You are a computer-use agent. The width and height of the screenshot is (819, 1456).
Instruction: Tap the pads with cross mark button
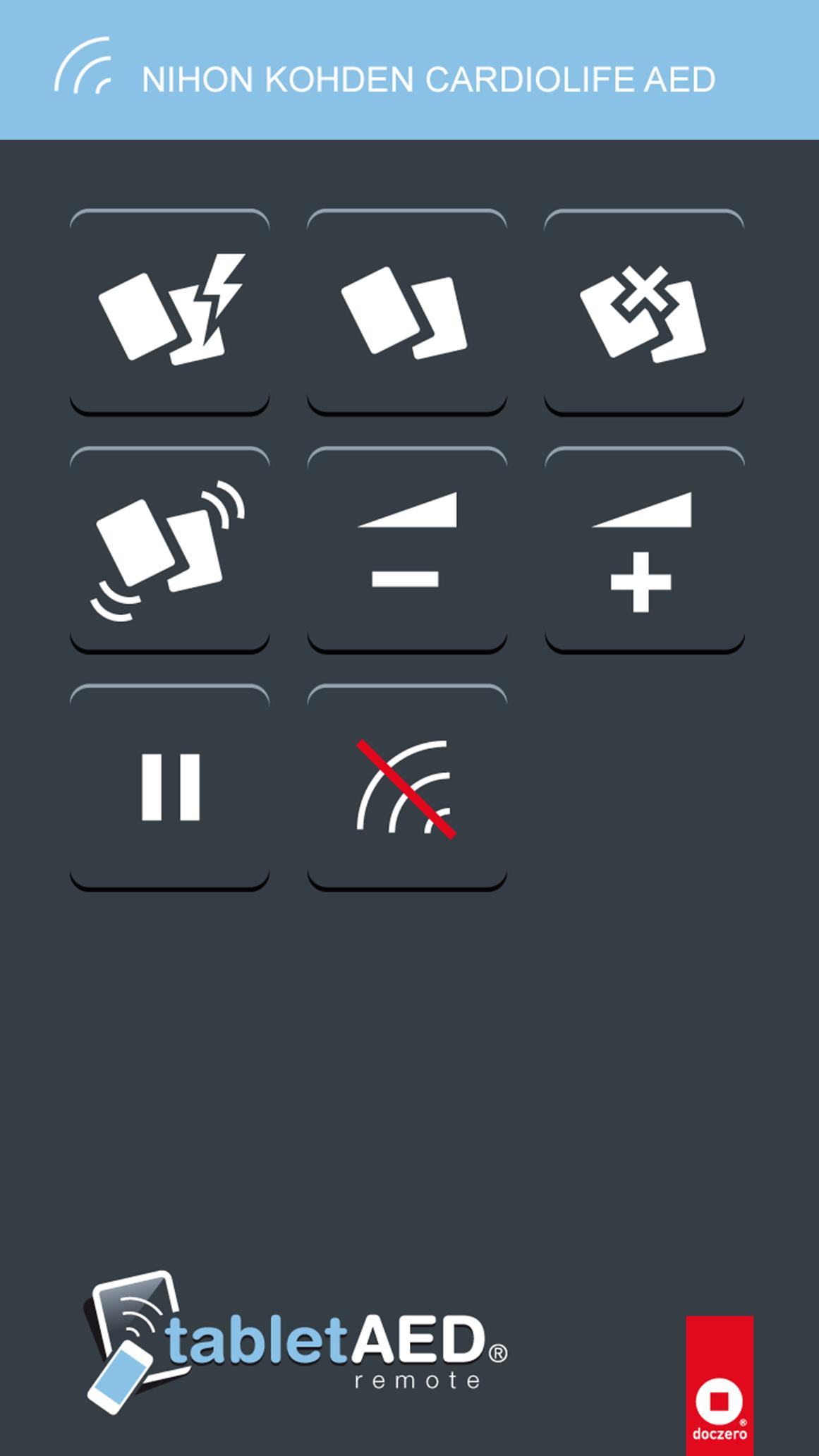644,311
